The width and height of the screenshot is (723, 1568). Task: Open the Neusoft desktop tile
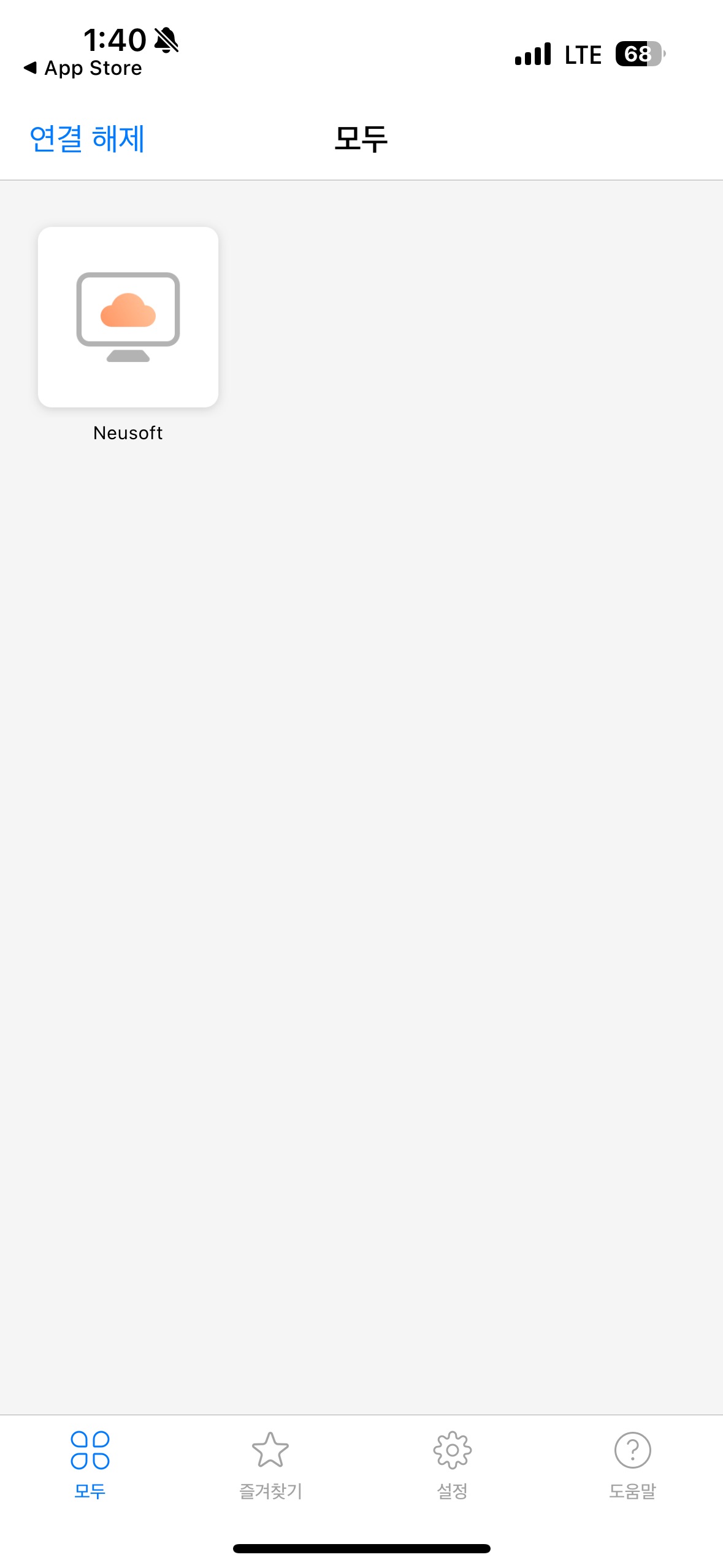click(x=128, y=317)
